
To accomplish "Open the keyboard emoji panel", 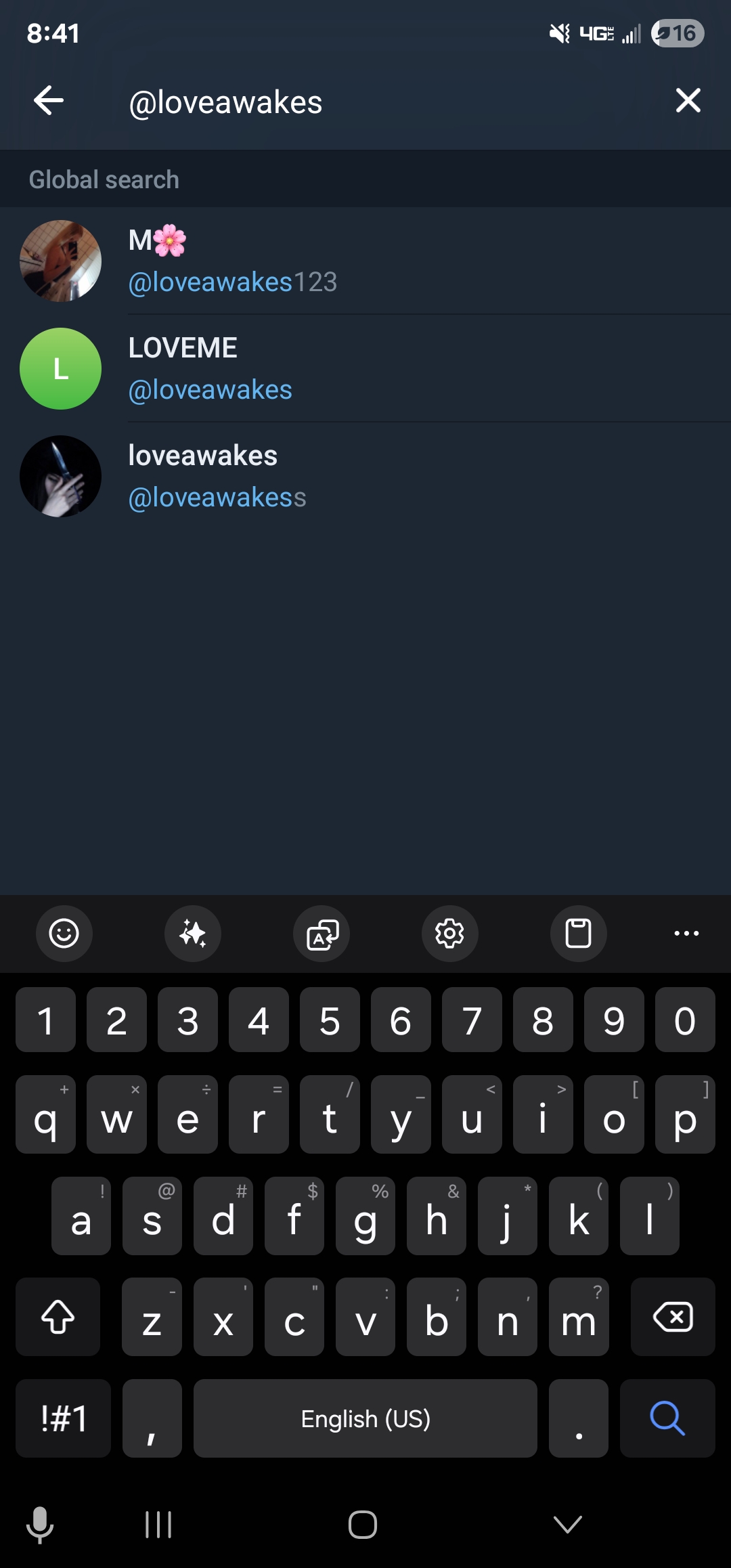I will point(64,934).
